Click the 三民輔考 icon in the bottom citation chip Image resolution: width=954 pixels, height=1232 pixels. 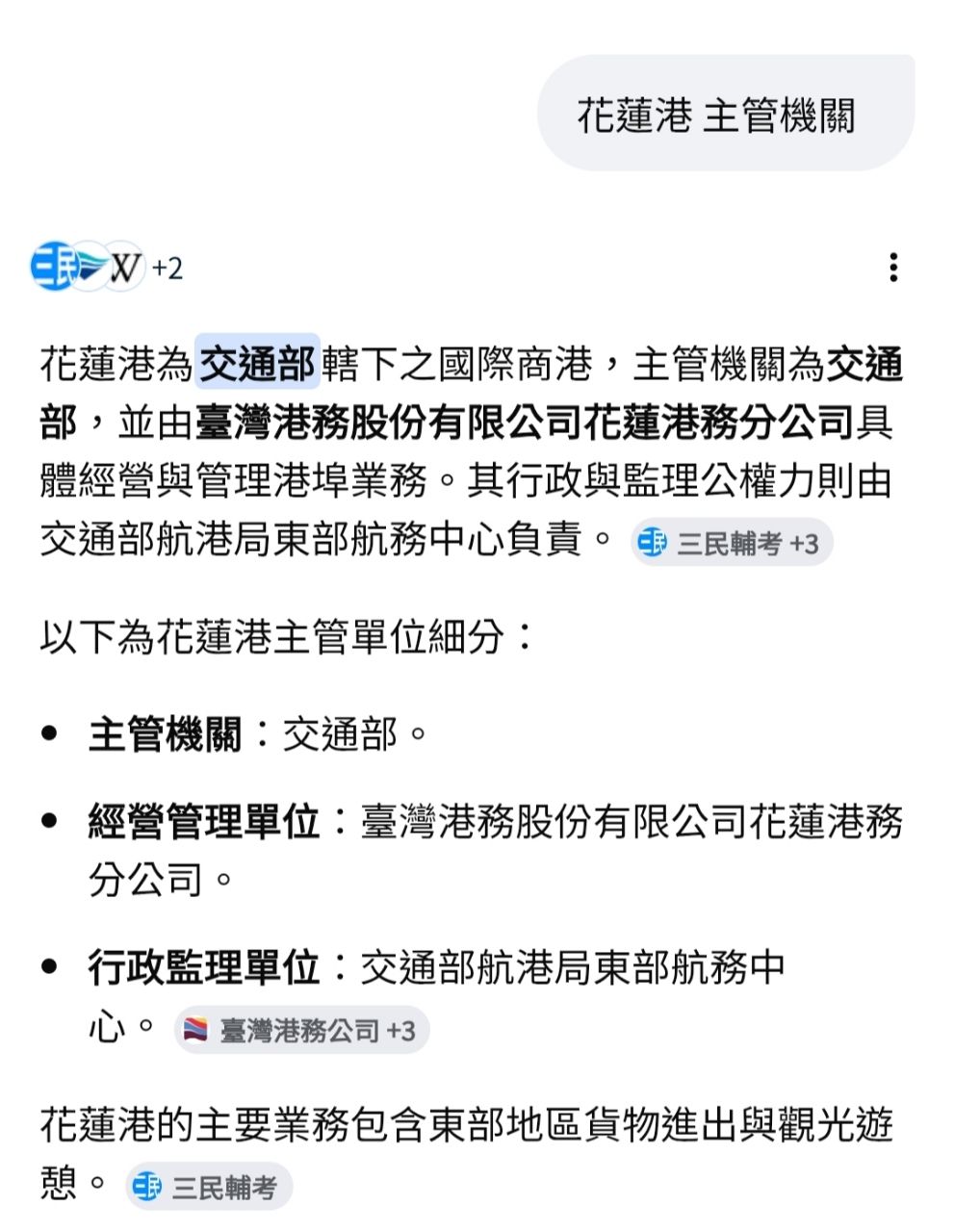[149, 1187]
